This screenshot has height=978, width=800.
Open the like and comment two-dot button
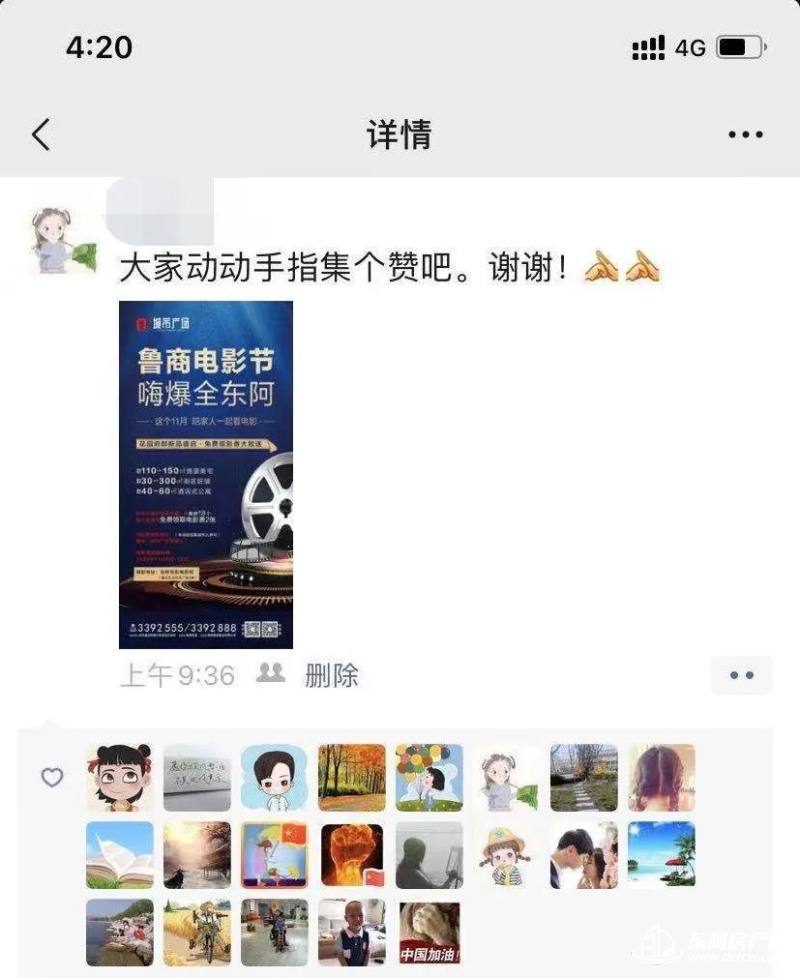[x=741, y=675]
